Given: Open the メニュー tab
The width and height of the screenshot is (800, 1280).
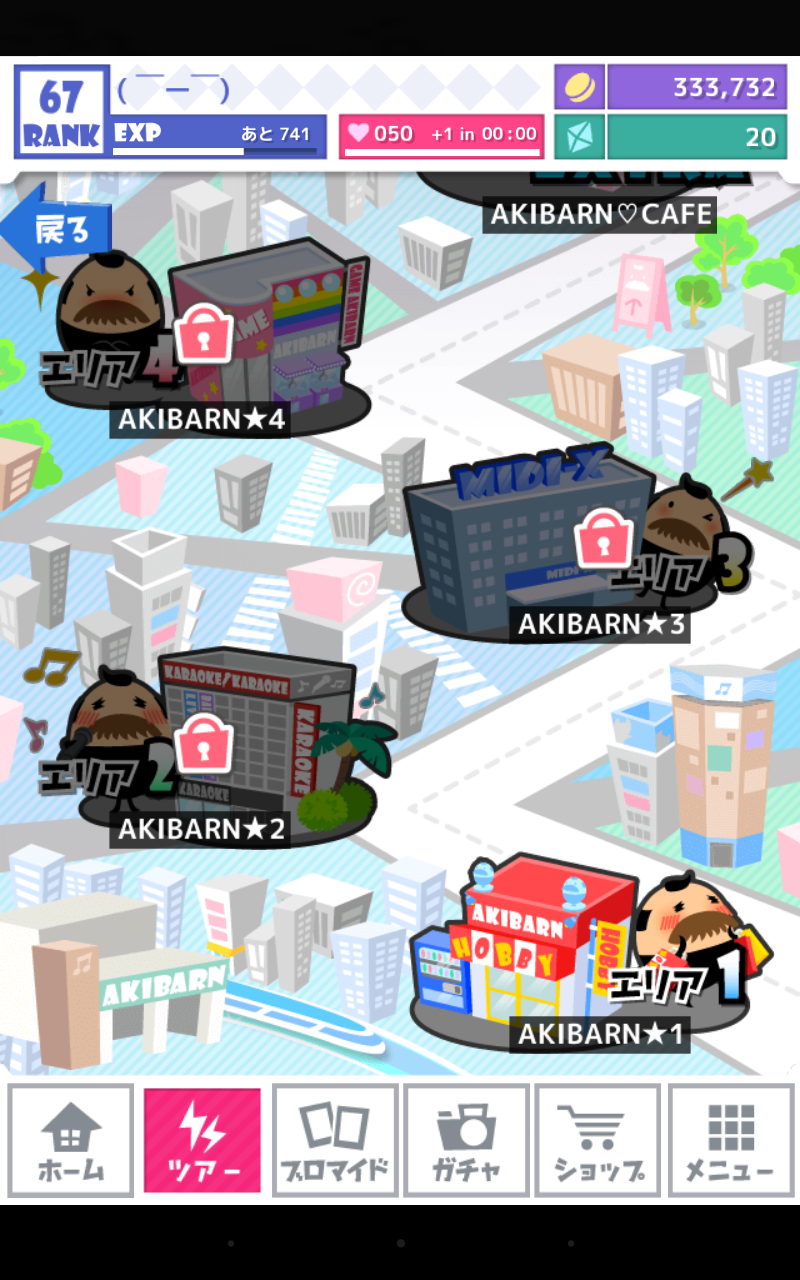Looking at the screenshot, I should tap(730, 1141).
